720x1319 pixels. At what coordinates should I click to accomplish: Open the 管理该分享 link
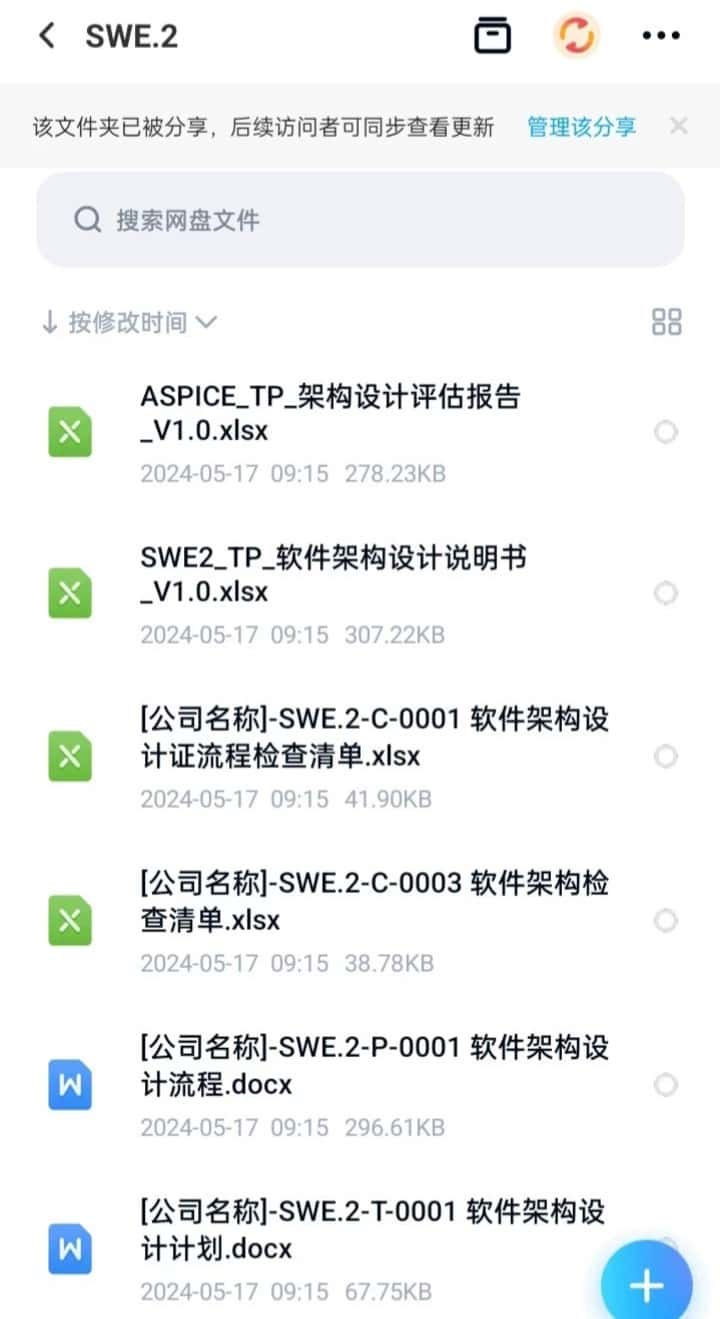click(581, 127)
